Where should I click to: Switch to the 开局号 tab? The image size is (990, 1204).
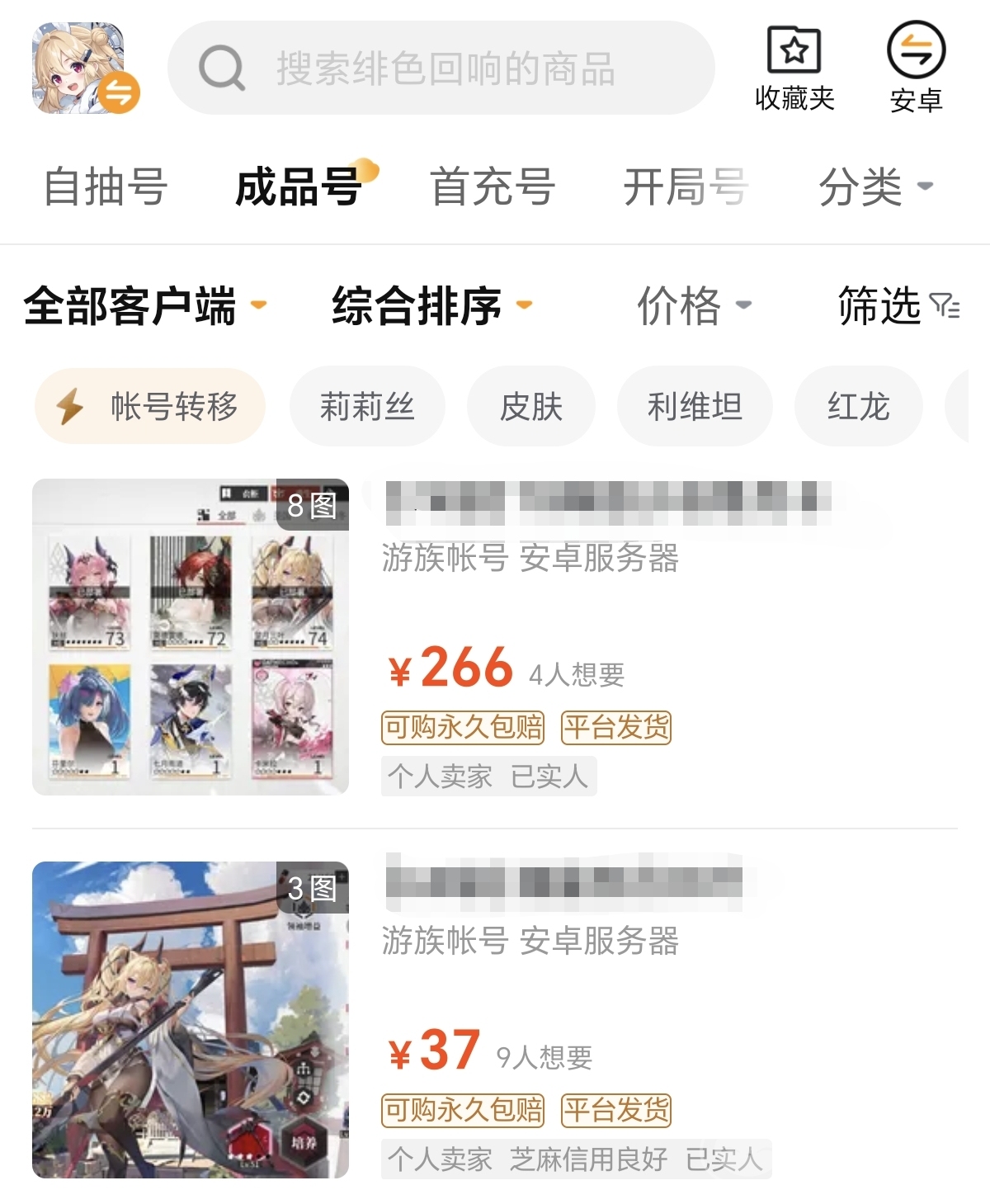685,187
